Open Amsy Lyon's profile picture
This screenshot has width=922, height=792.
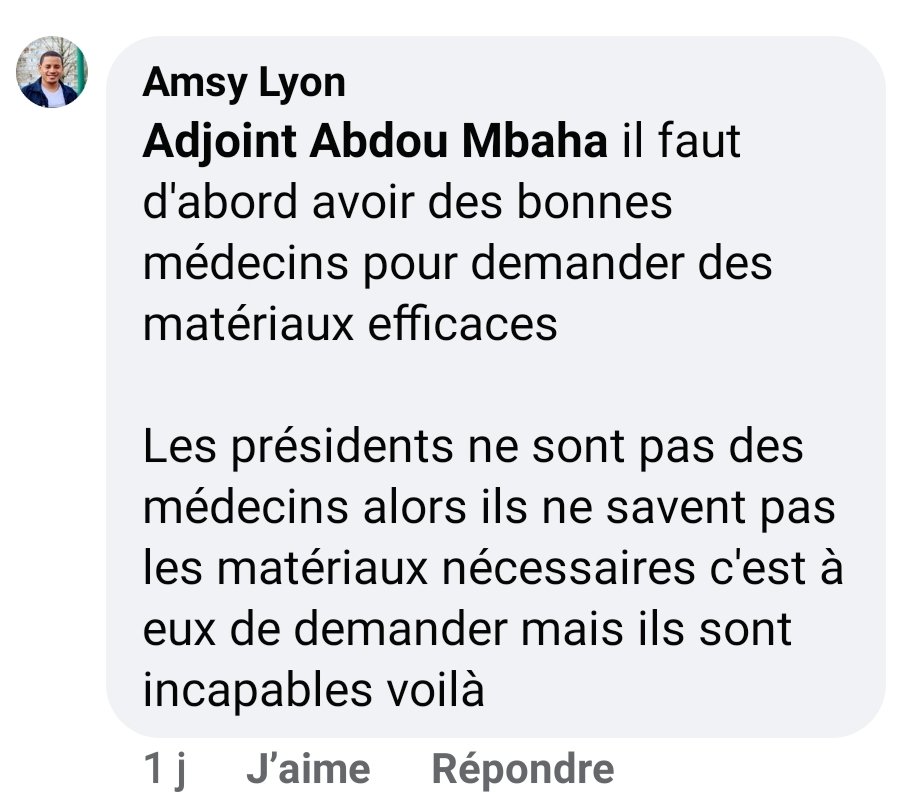point(51,72)
